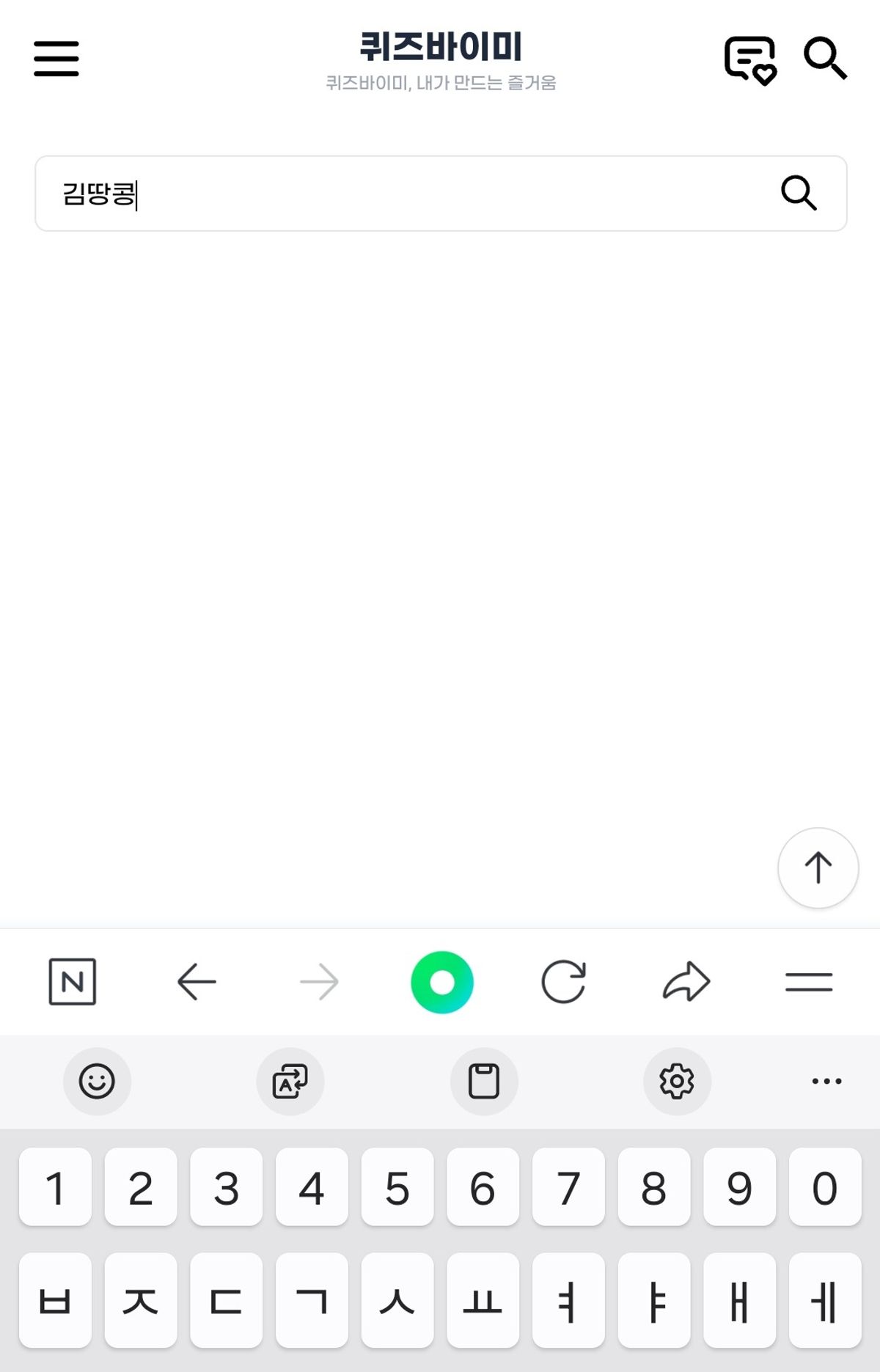Open the feedback chat icon with heart
The width and height of the screenshot is (880, 1372).
[x=749, y=59]
